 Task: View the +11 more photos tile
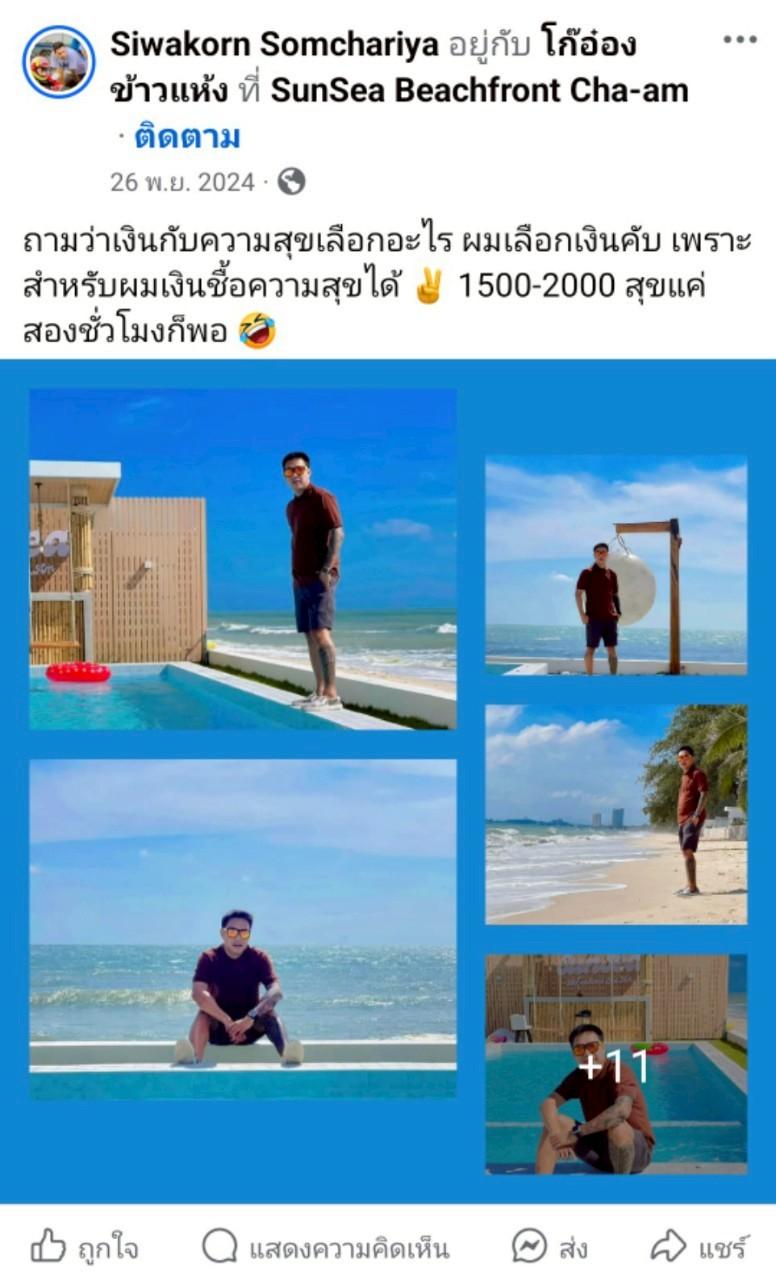616,1064
